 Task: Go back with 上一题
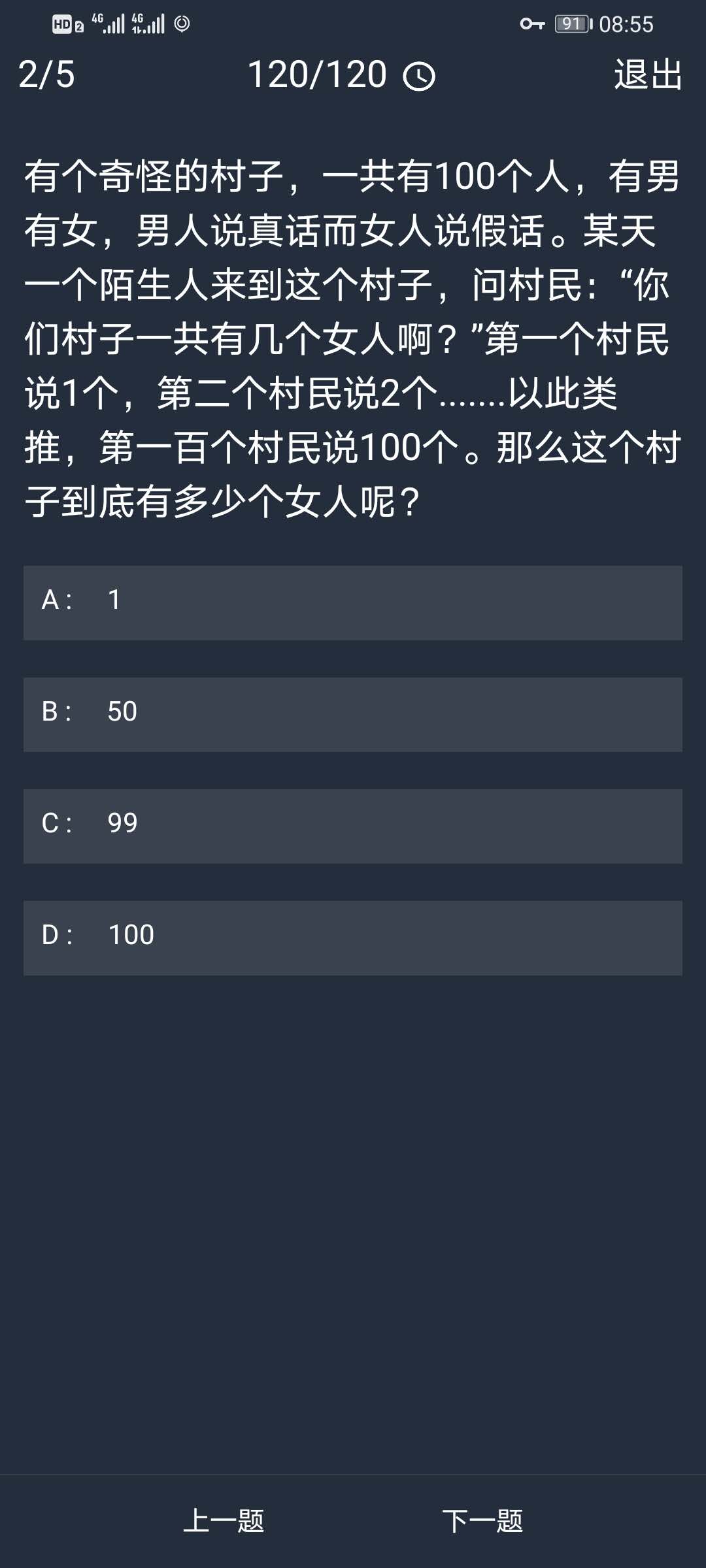click(224, 1520)
